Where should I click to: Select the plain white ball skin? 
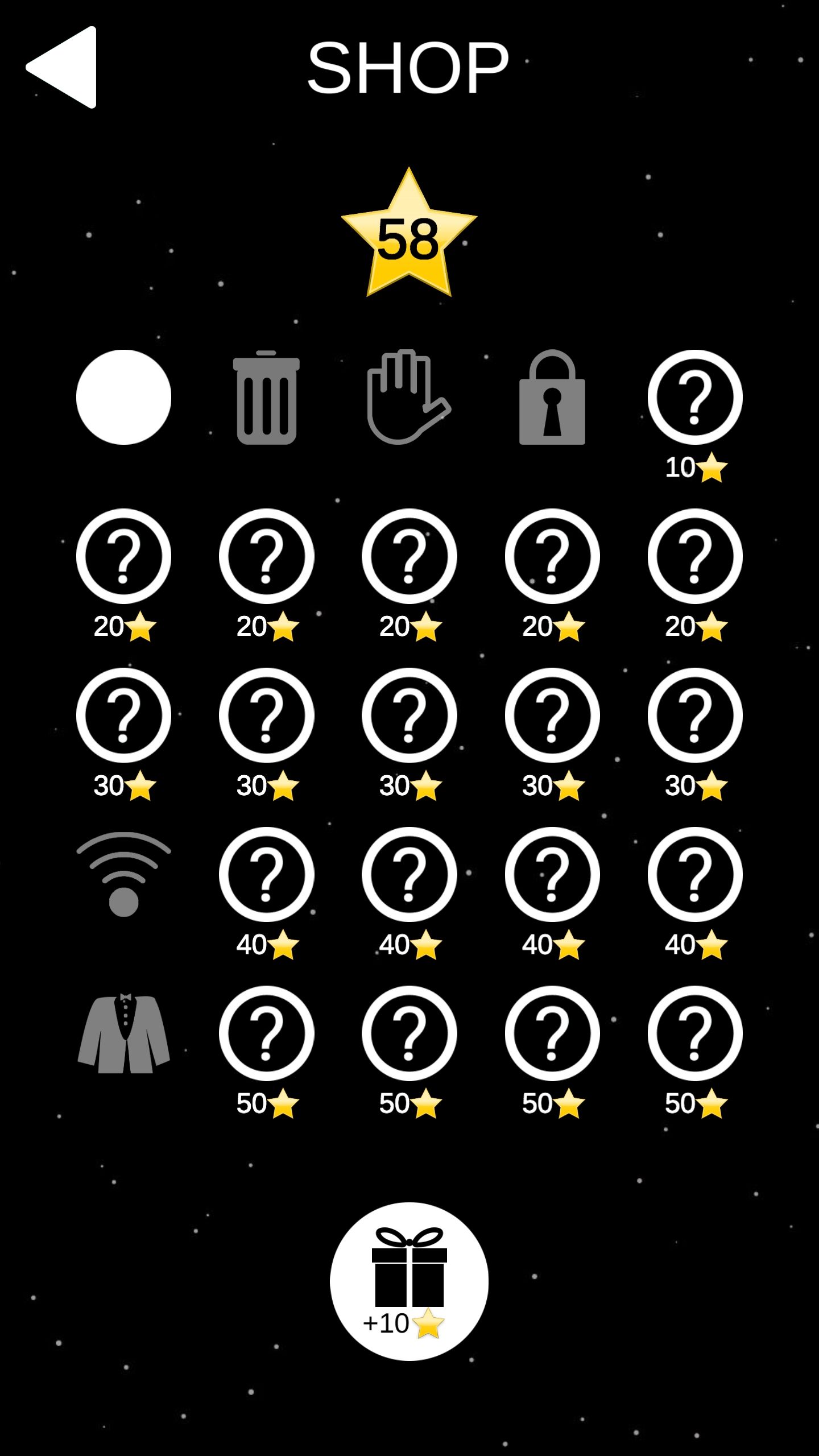coord(123,397)
